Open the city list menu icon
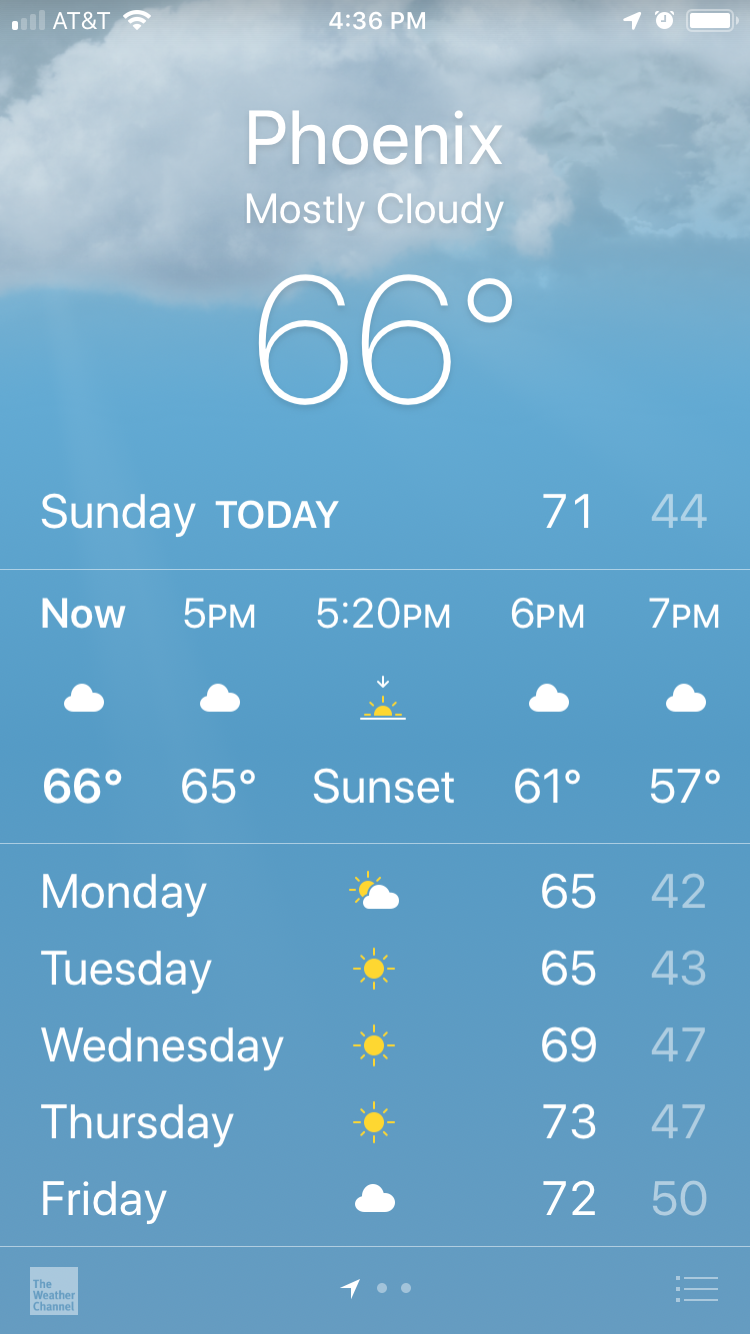This screenshot has height=1334, width=750. point(696,1289)
